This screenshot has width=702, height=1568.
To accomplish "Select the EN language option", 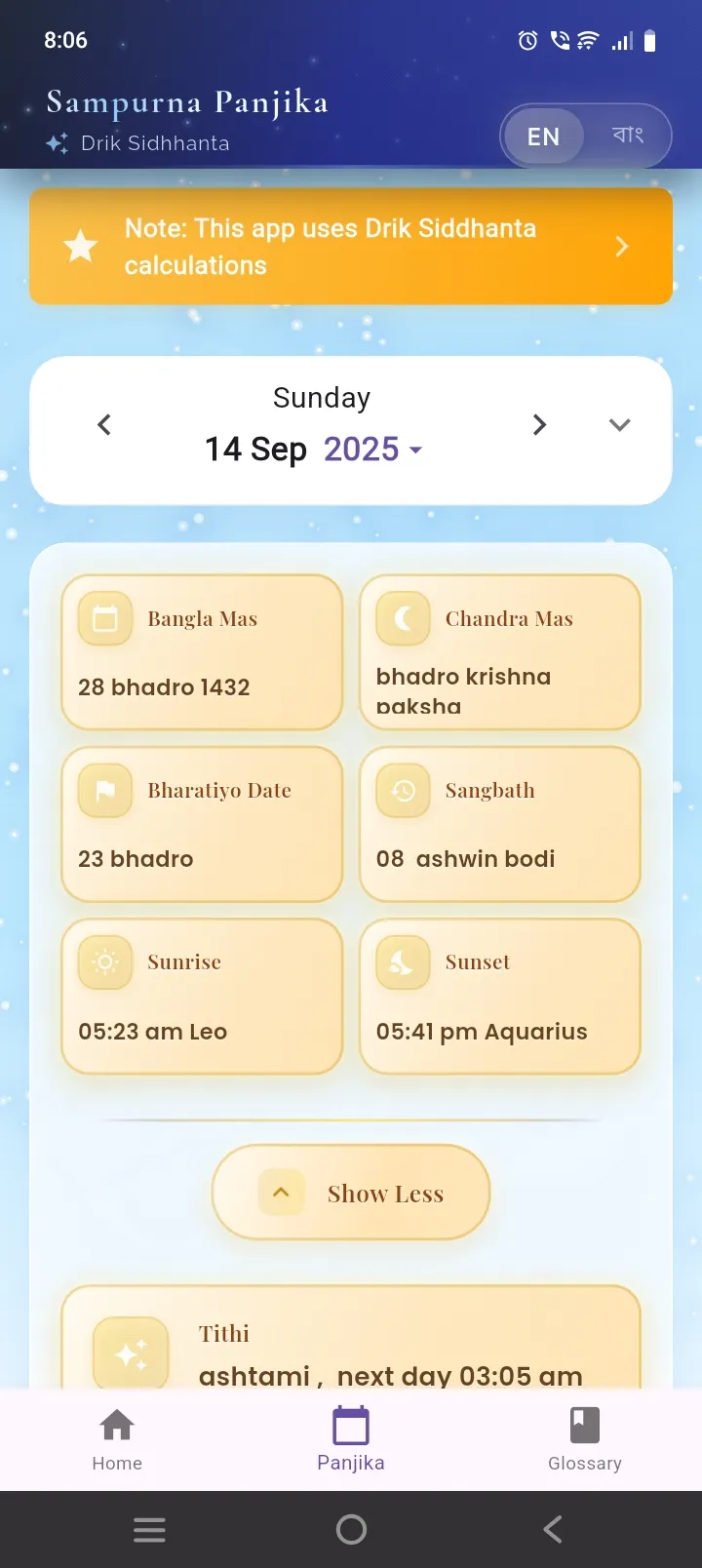I will pyautogui.click(x=543, y=137).
